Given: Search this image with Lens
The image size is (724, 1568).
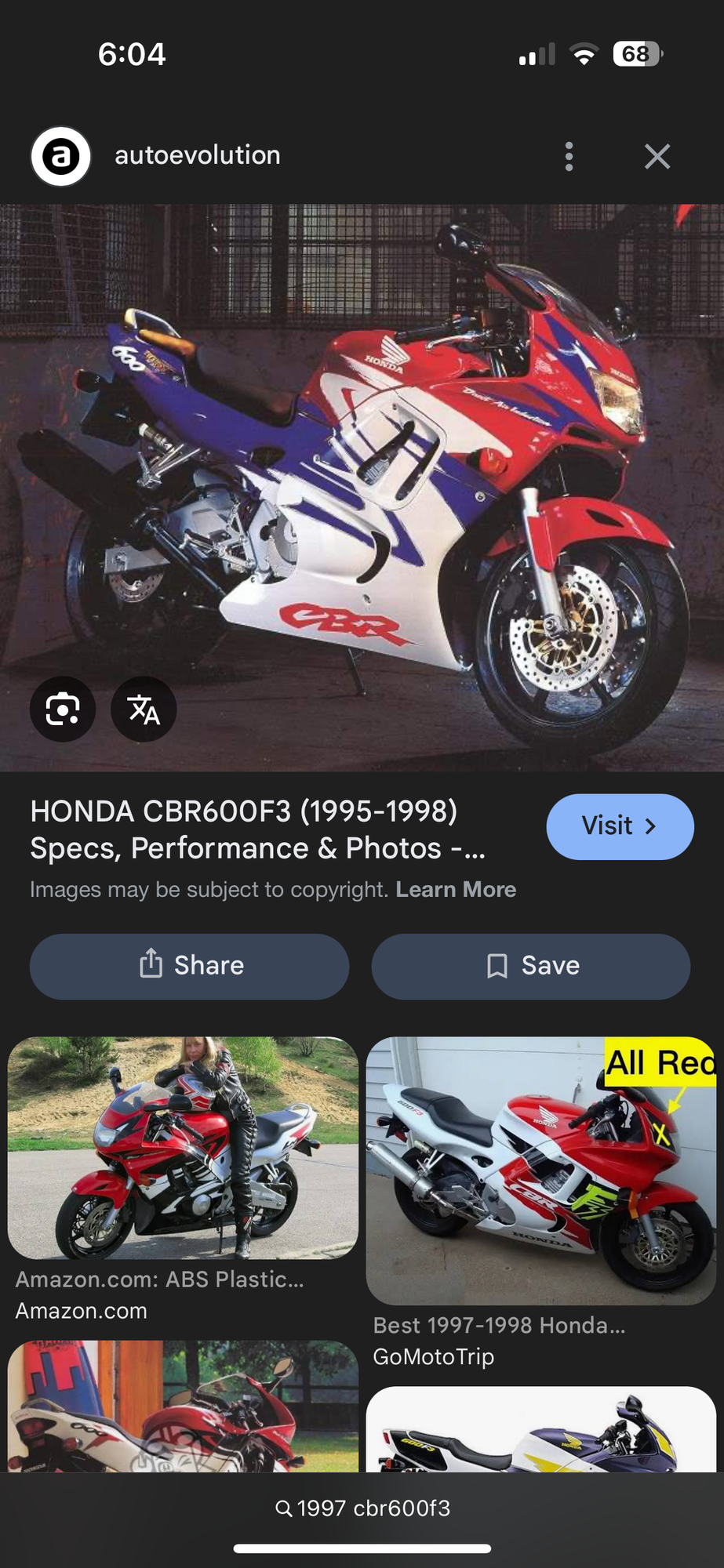Looking at the screenshot, I should pos(63,710).
